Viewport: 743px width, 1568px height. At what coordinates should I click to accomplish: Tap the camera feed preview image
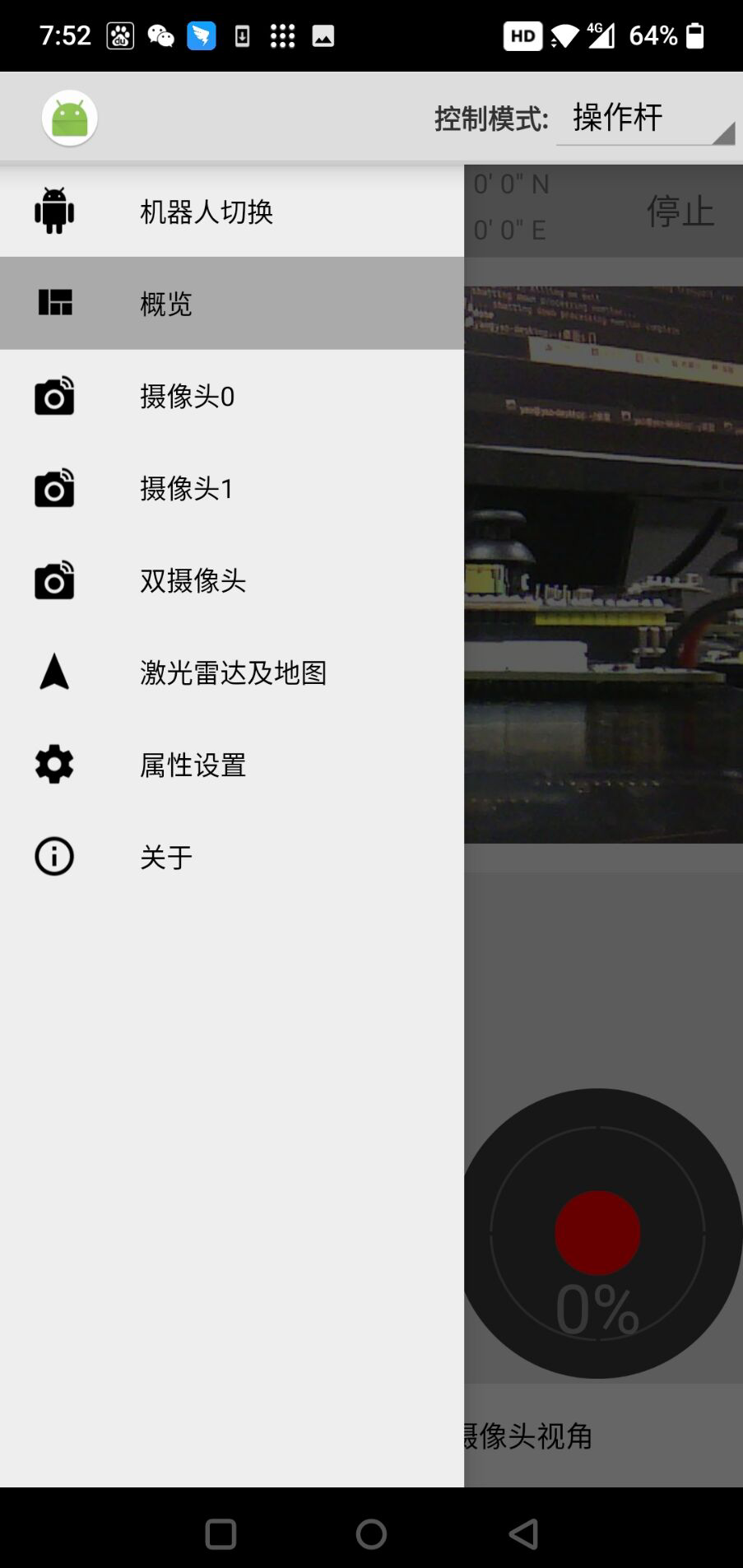point(603,560)
